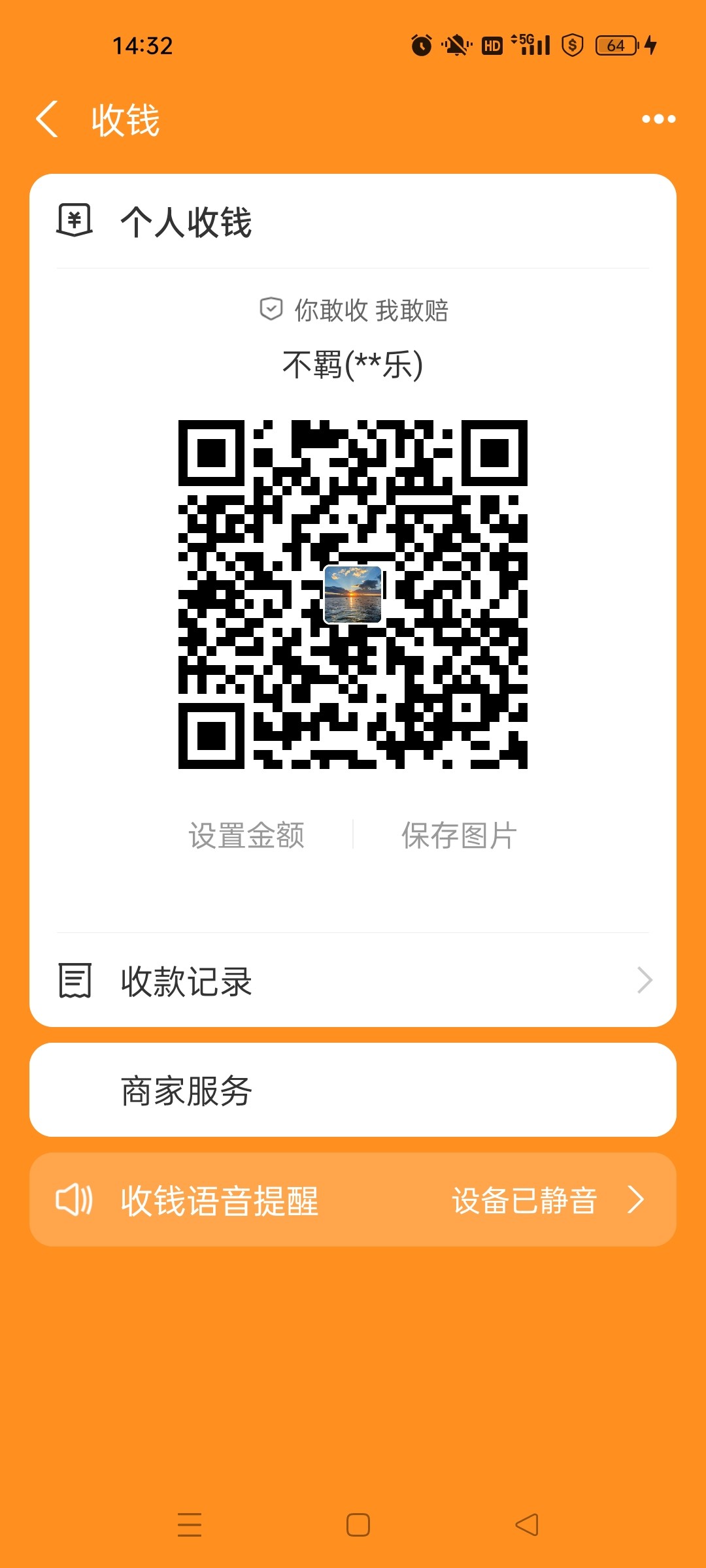The height and width of the screenshot is (1568, 706).
Task: Open the three-dot overflow menu
Action: click(x=658, y=119)
